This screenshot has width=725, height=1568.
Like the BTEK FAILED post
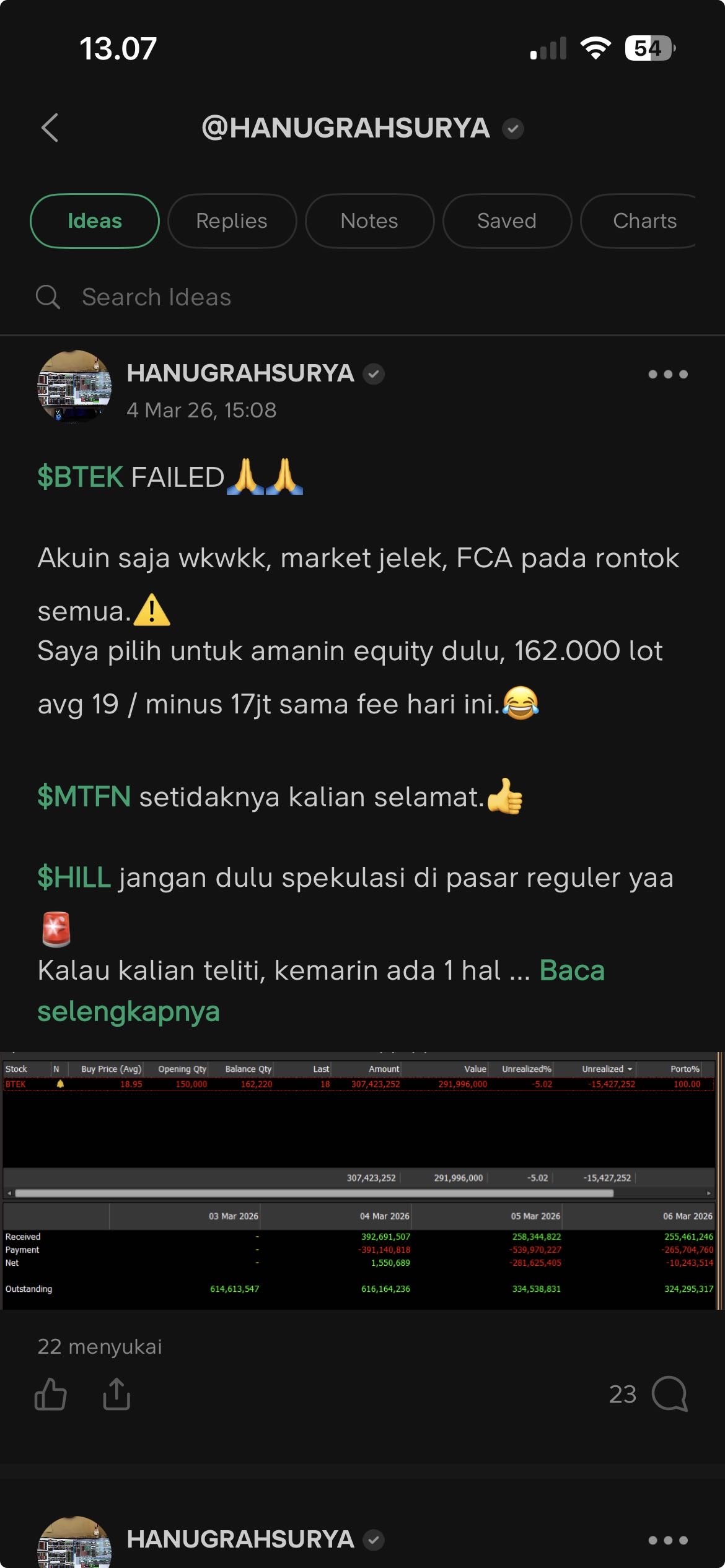pyautogui.click(x=50, y=1394)
